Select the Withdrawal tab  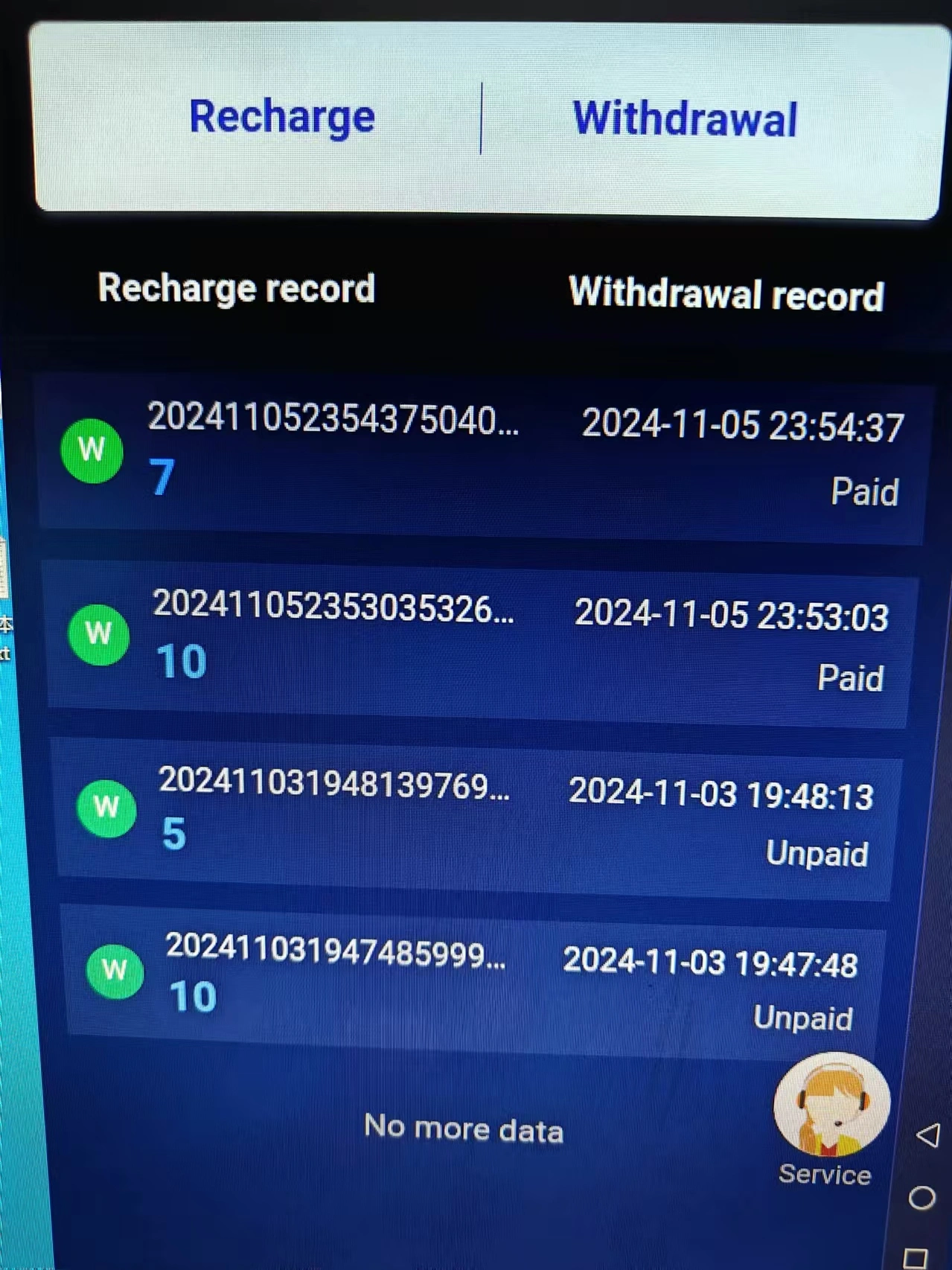(683, 118)
